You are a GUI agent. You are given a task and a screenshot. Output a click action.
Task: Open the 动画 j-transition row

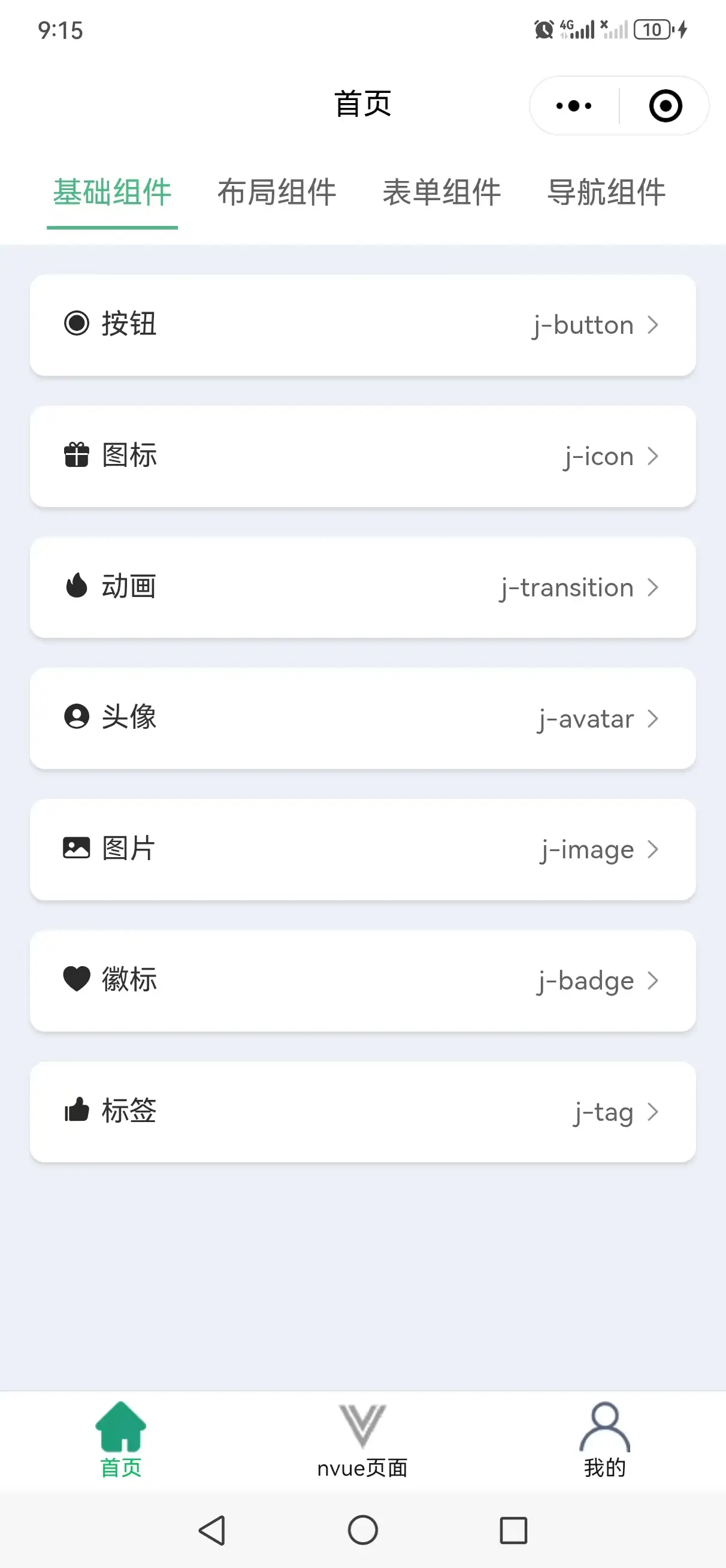point(362,587)
